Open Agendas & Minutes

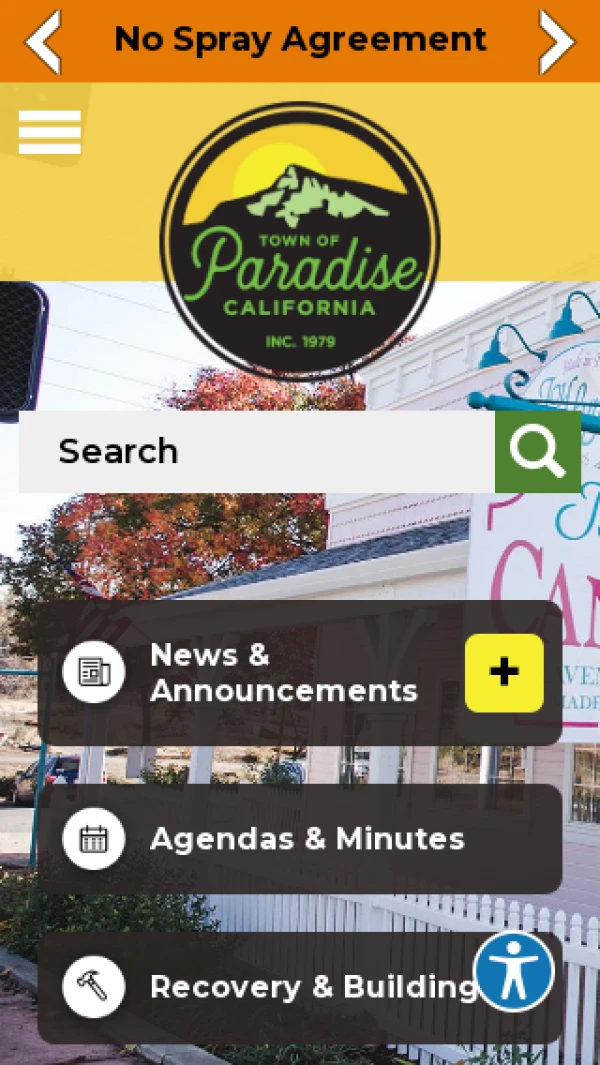click(300, 839)
